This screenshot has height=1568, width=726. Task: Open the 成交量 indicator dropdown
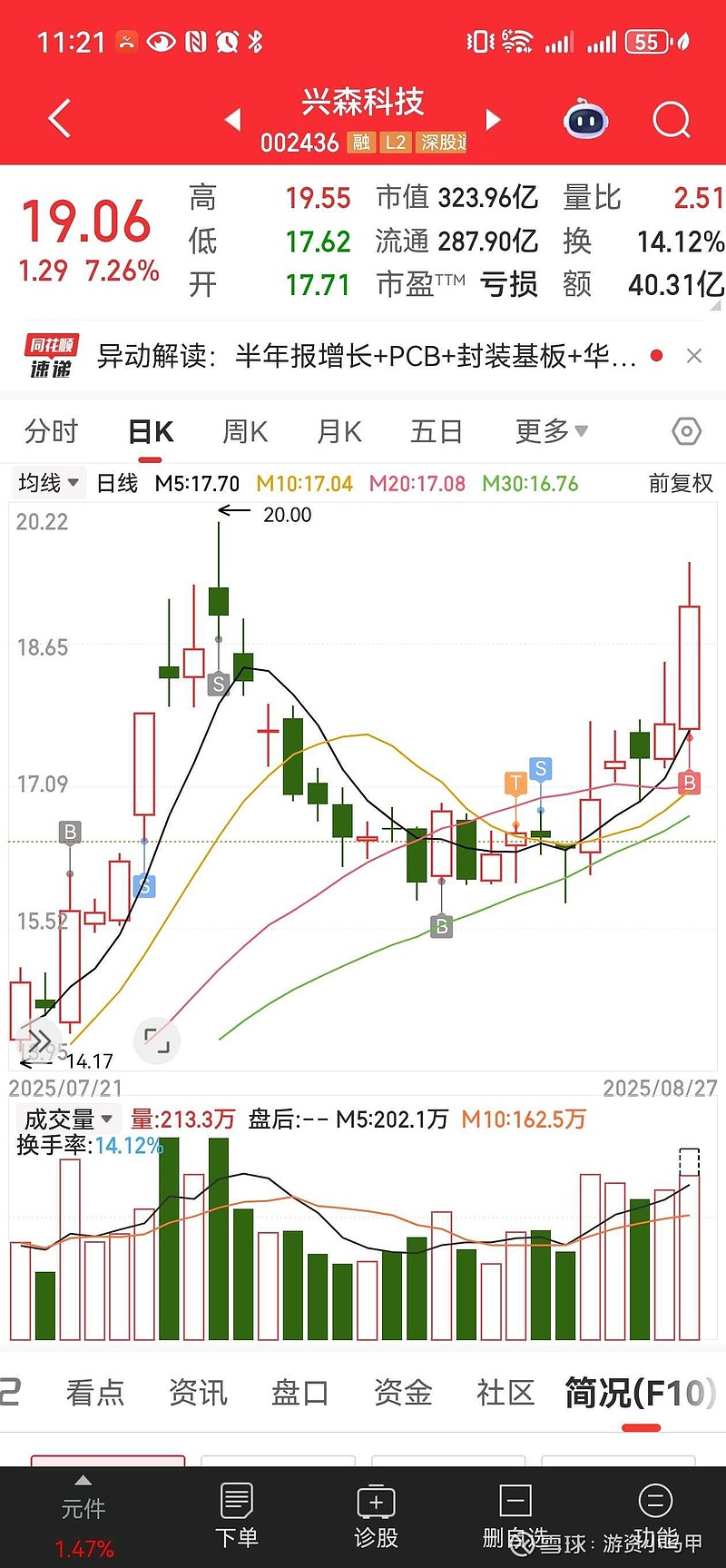tap(67, 1119)
